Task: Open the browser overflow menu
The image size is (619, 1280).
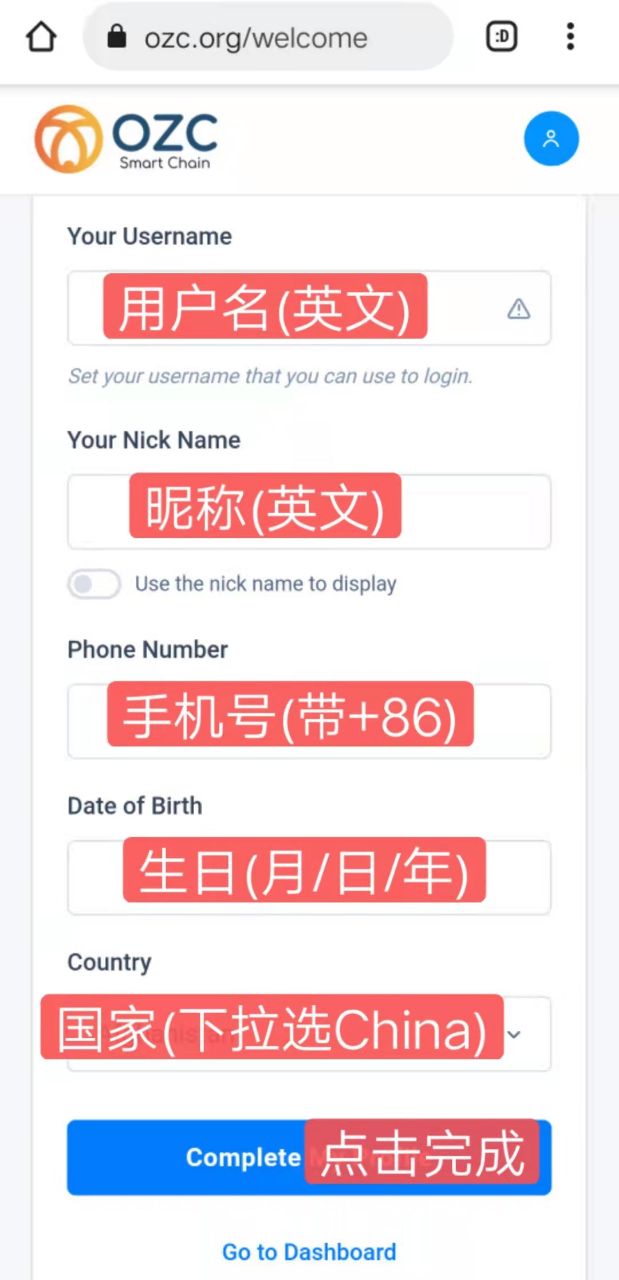Action: click(570, 38)
